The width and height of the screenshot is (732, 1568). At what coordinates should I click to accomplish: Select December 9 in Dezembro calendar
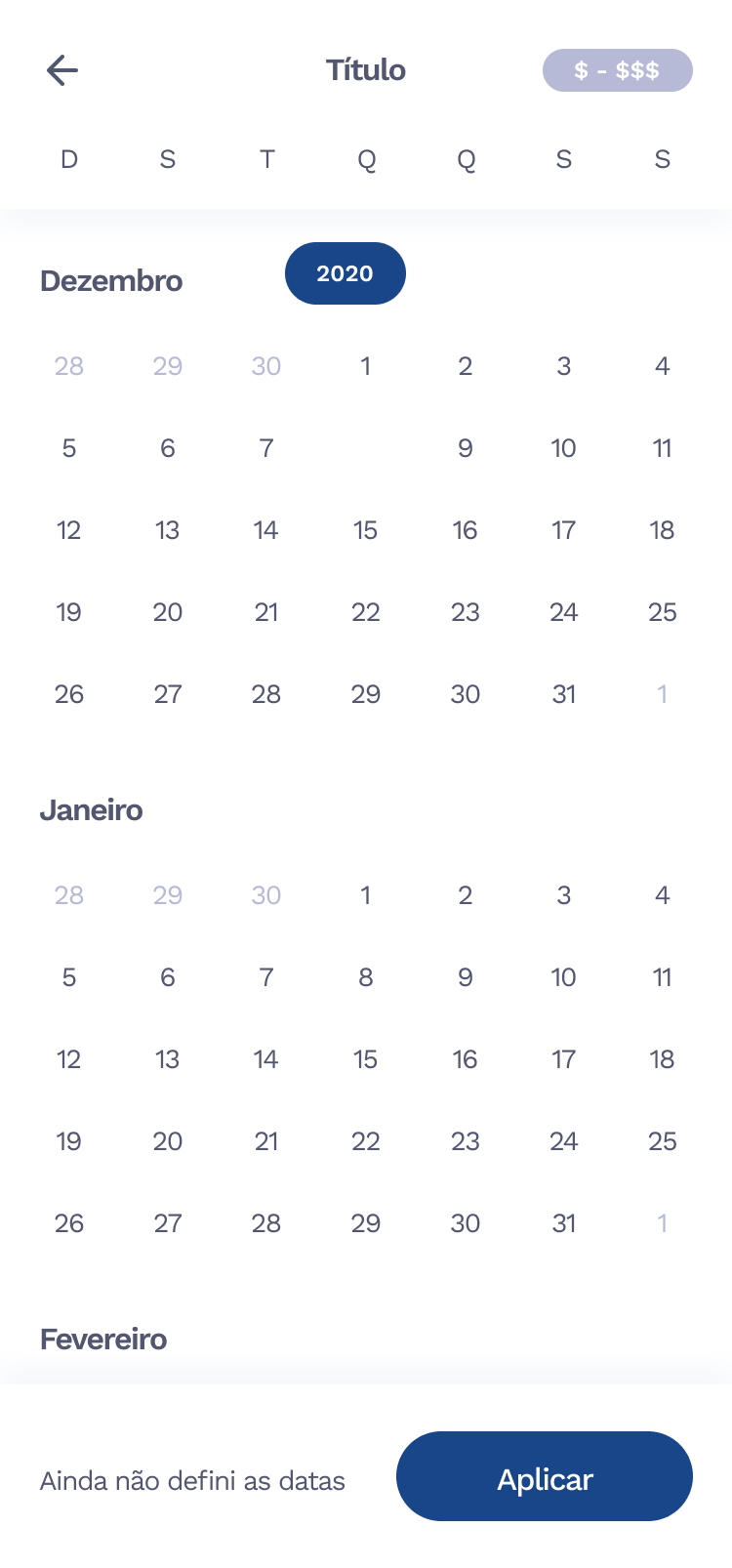tap(466, 448)
